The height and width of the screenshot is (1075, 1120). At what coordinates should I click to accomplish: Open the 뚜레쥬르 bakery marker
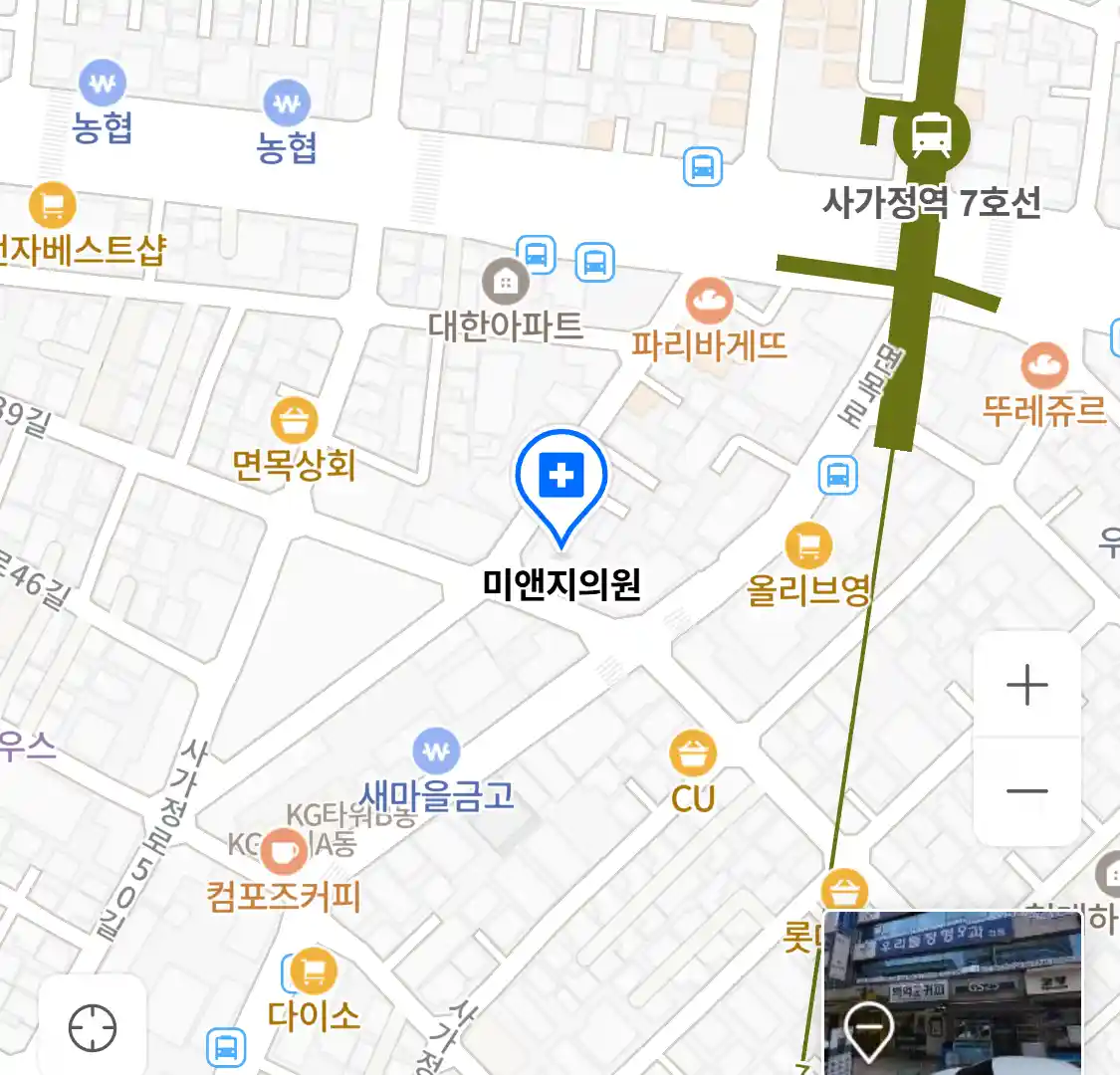pyautogui.click(x=1043, y=366)
